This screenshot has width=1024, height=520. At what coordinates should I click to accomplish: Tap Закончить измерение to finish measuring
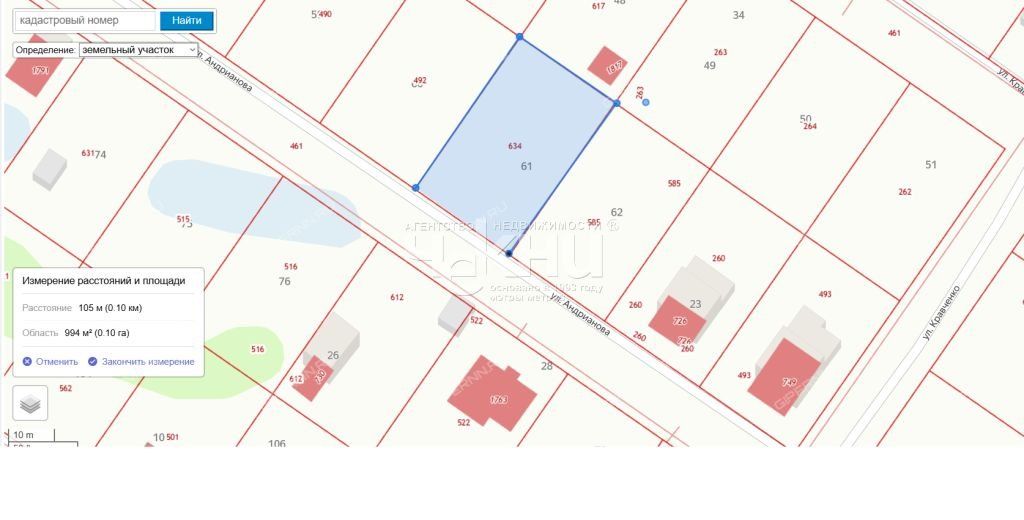pos(141,362)
